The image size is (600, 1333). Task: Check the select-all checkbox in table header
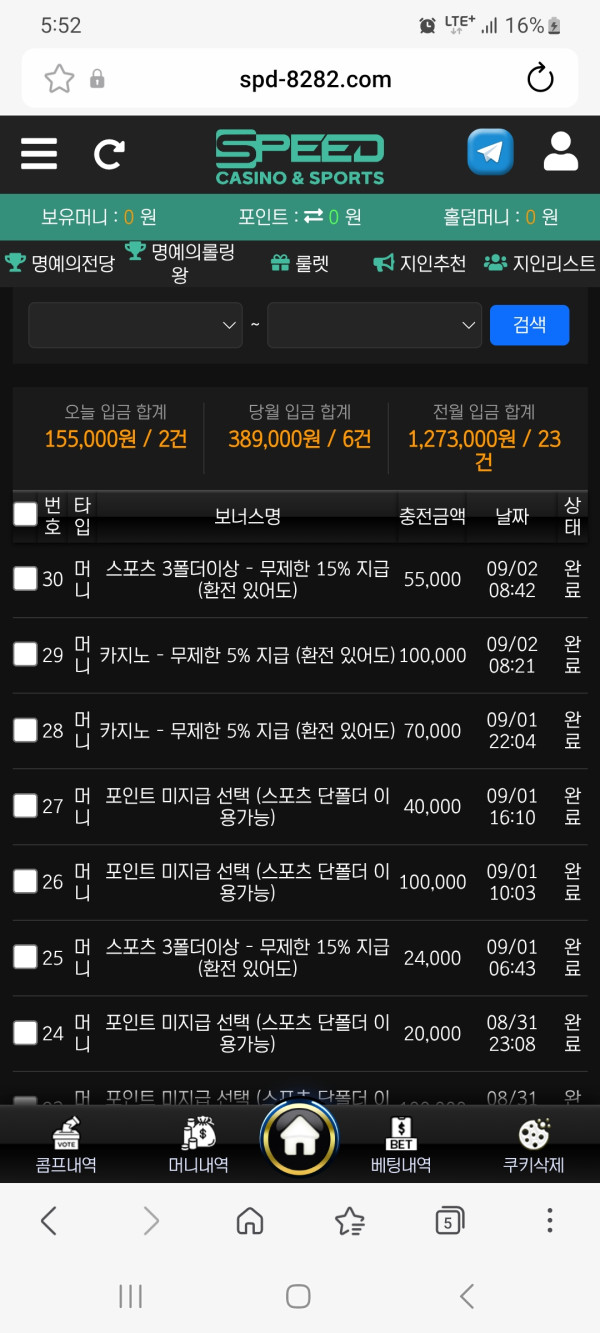[x=25, y=514]
